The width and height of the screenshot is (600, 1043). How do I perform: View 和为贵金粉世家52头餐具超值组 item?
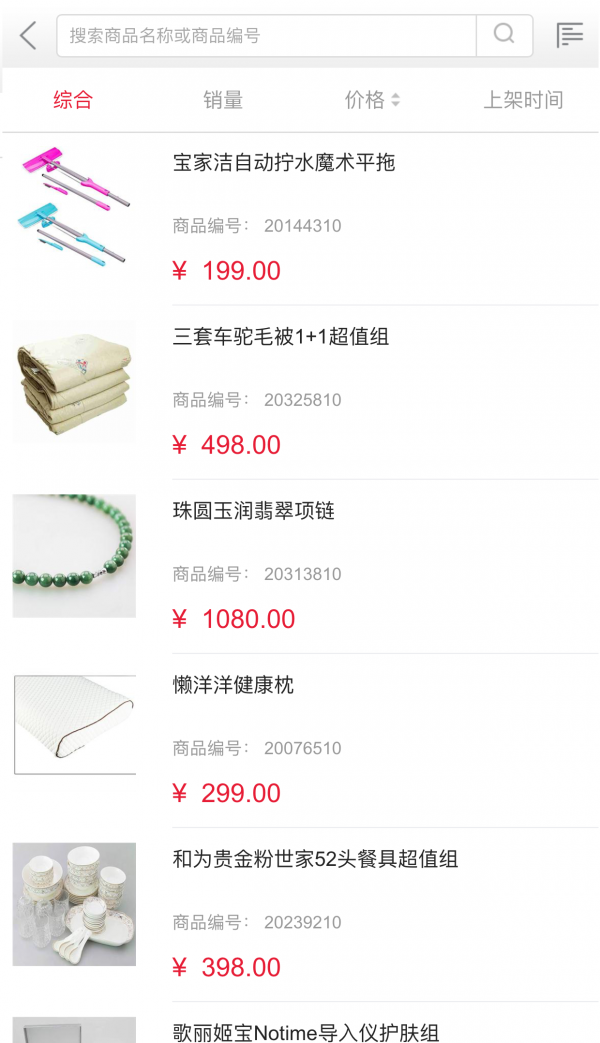pos(315,859)
